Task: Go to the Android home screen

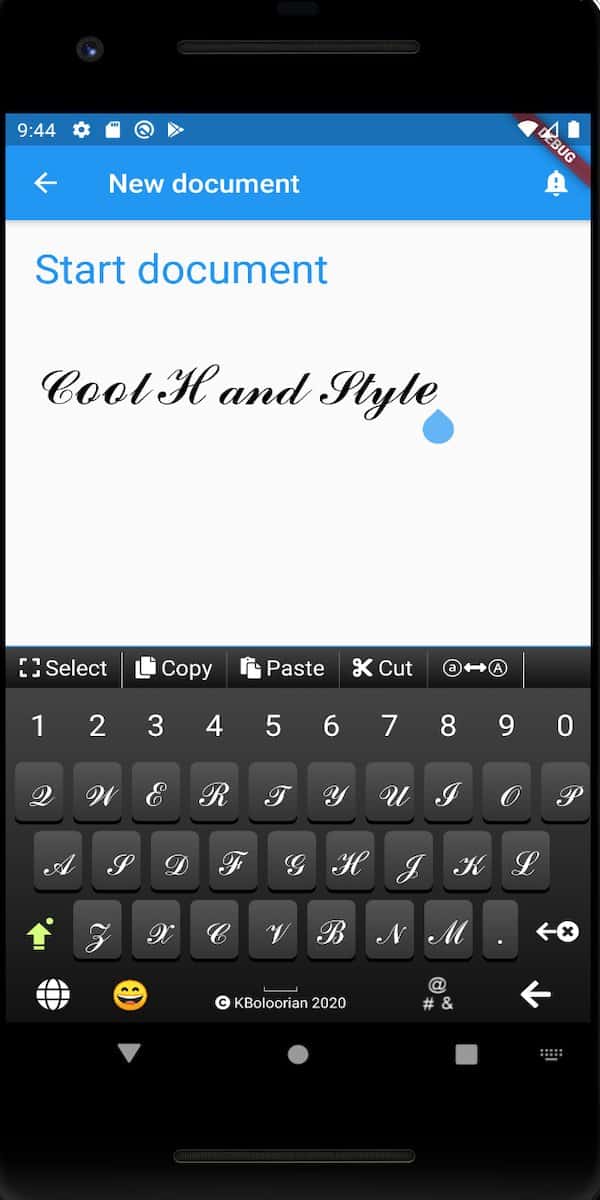Action: [297, 1053]
